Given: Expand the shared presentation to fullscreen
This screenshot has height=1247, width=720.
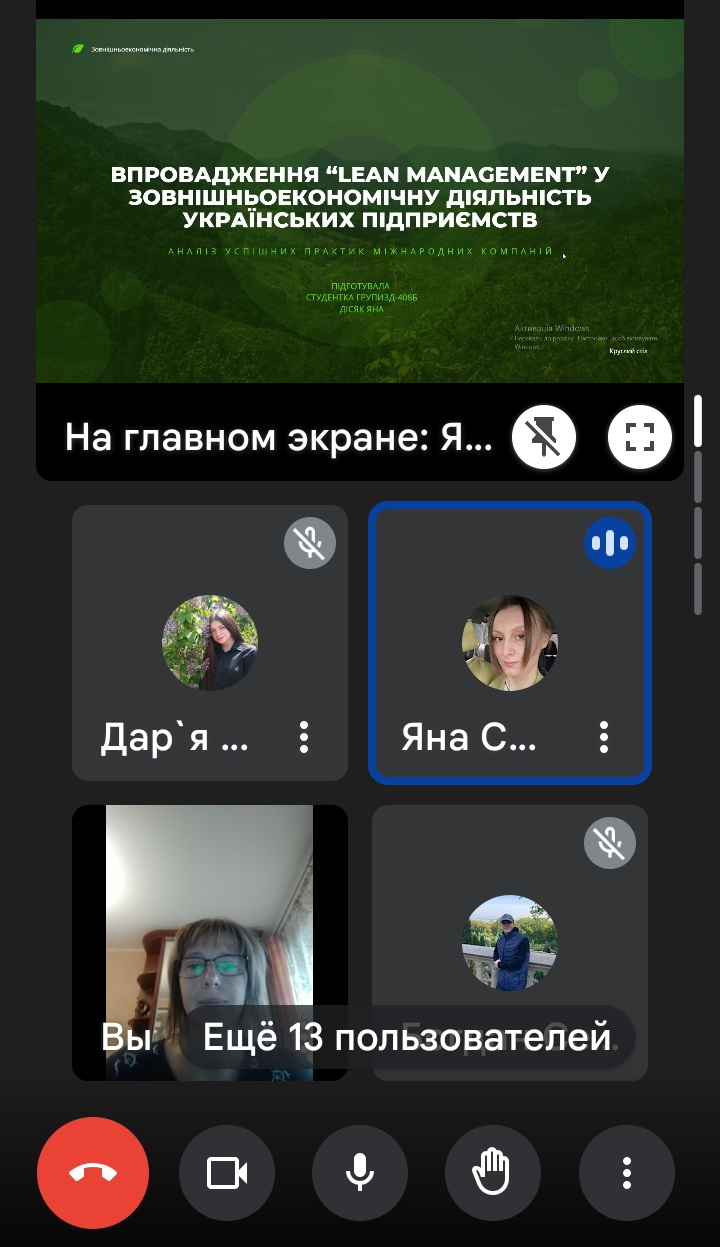Looking at the screenshot, I should click(x=639, y=437).
